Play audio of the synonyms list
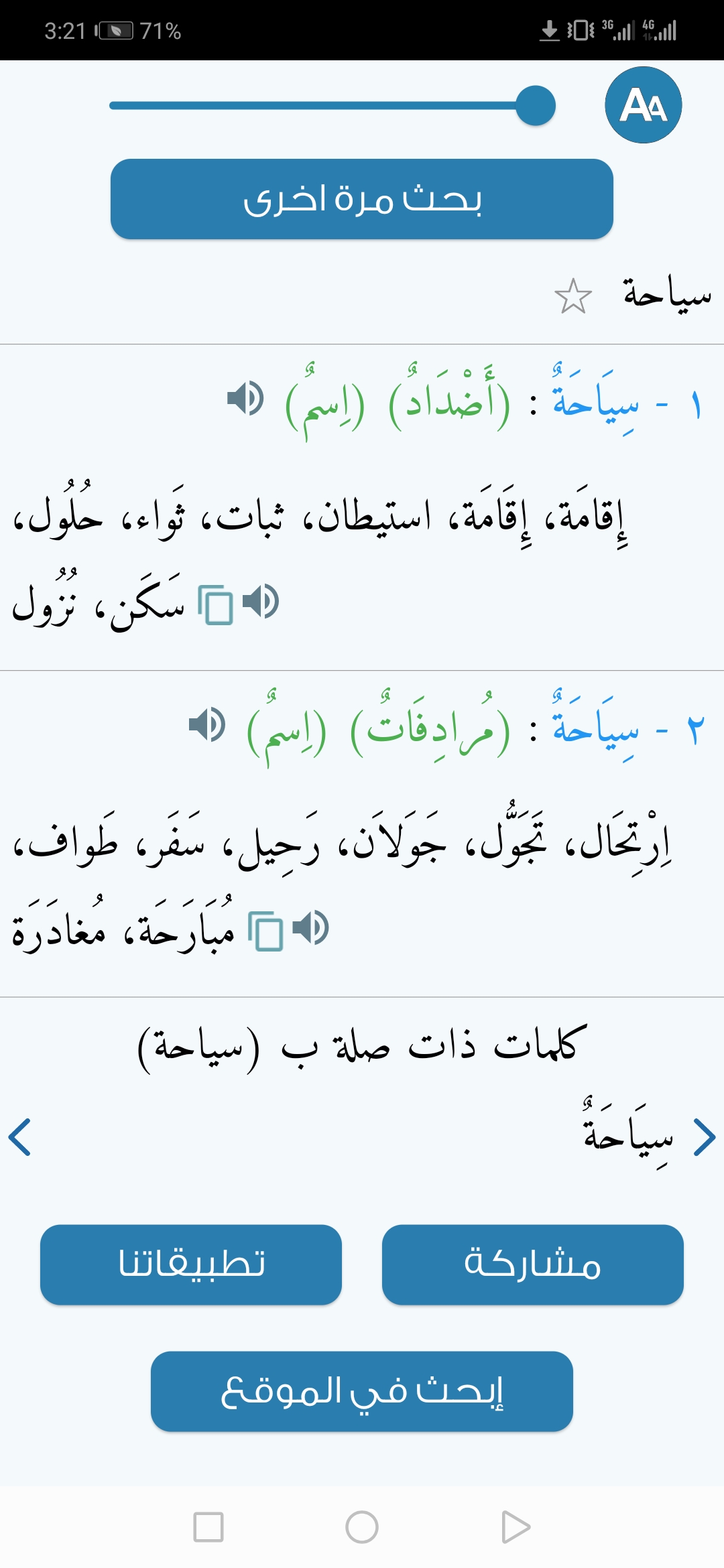This screenshot has width=724, height=1568. pyautogui.click(x=310, y=928)
